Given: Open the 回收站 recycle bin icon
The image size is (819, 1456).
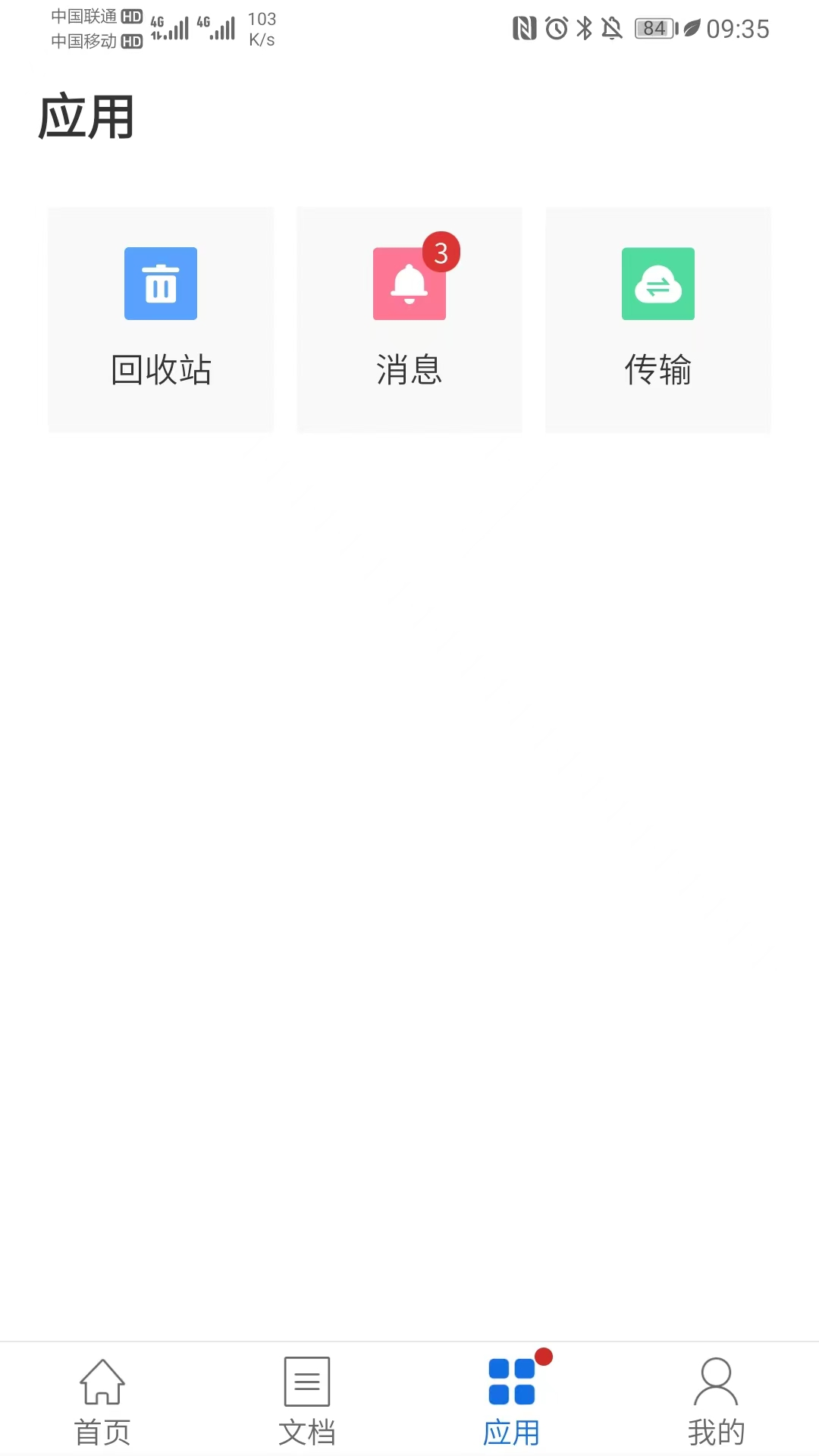Looking at the screenshot, I should (x=160, y=284).
